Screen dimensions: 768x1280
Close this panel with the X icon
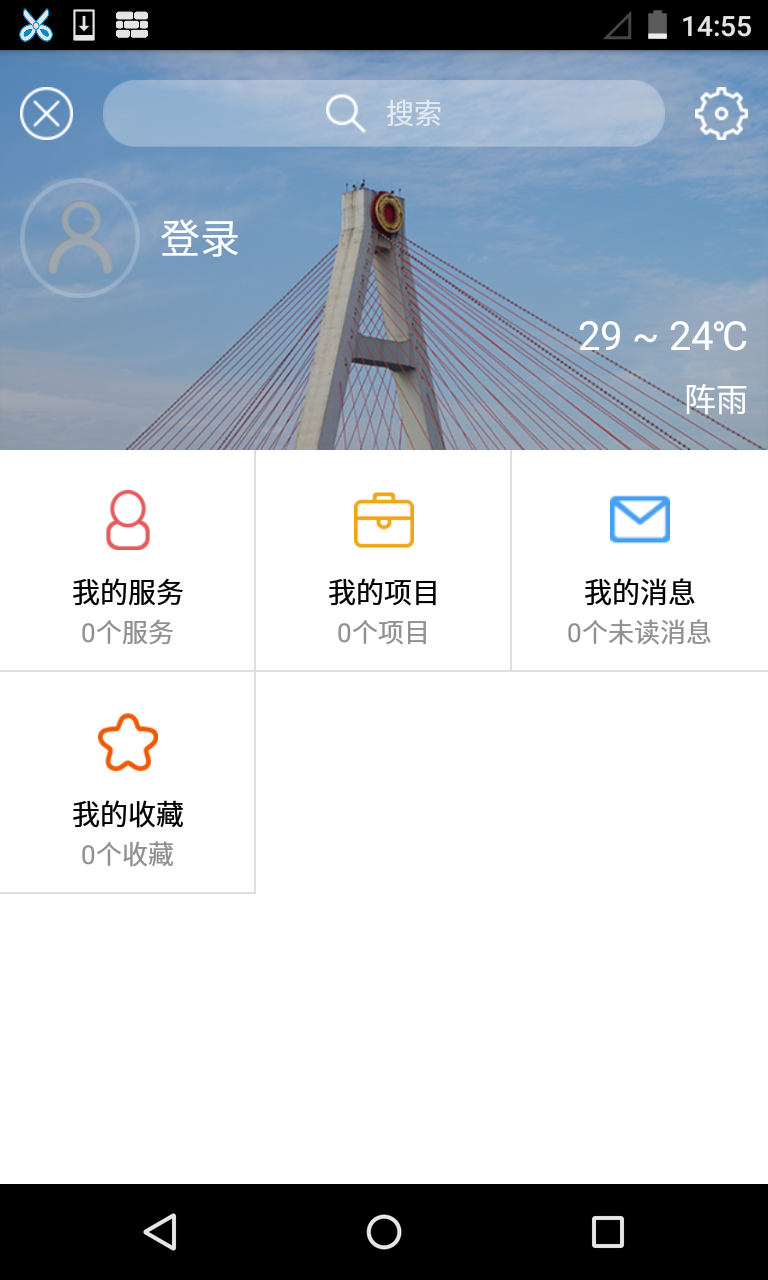coord(46,113)
